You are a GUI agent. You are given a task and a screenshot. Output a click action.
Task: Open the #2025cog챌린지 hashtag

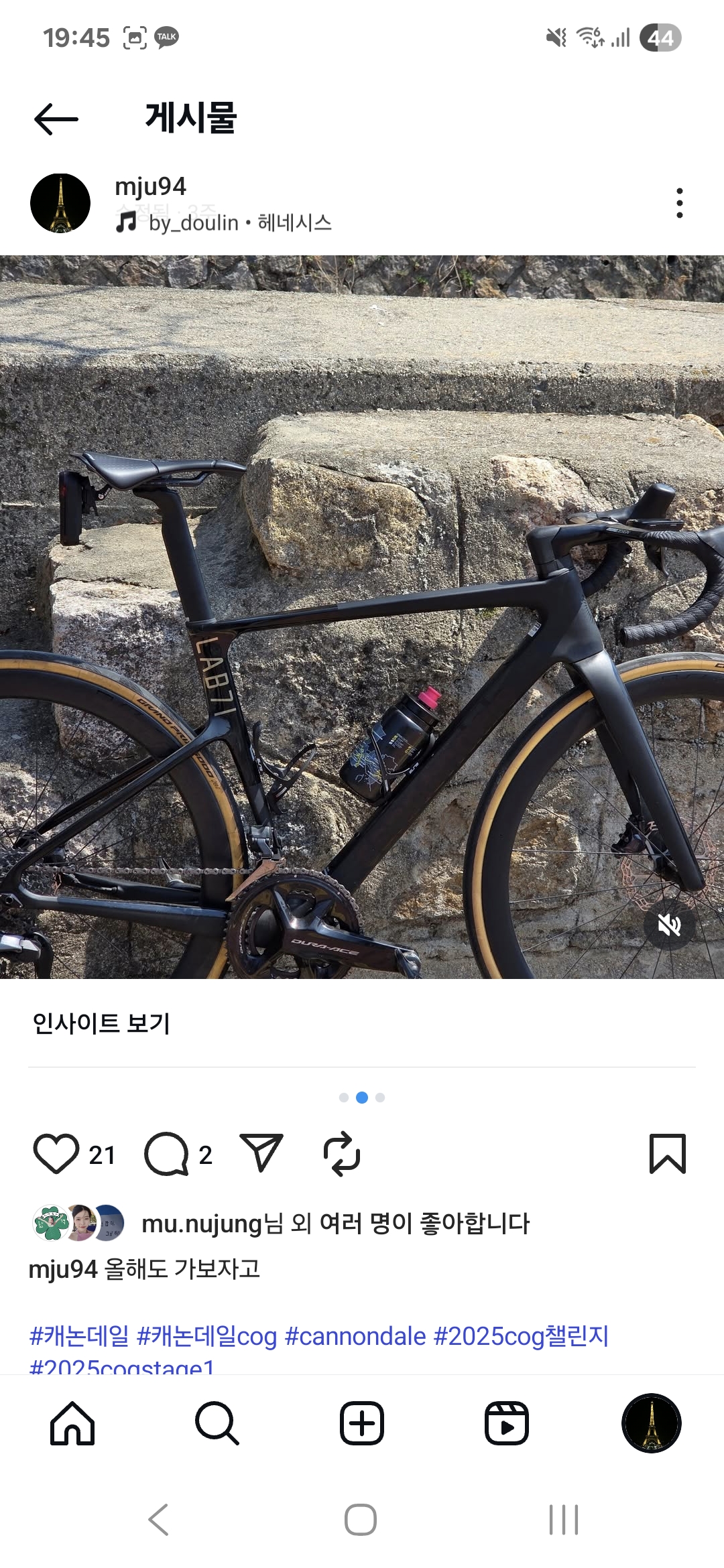click(522, 1336)
